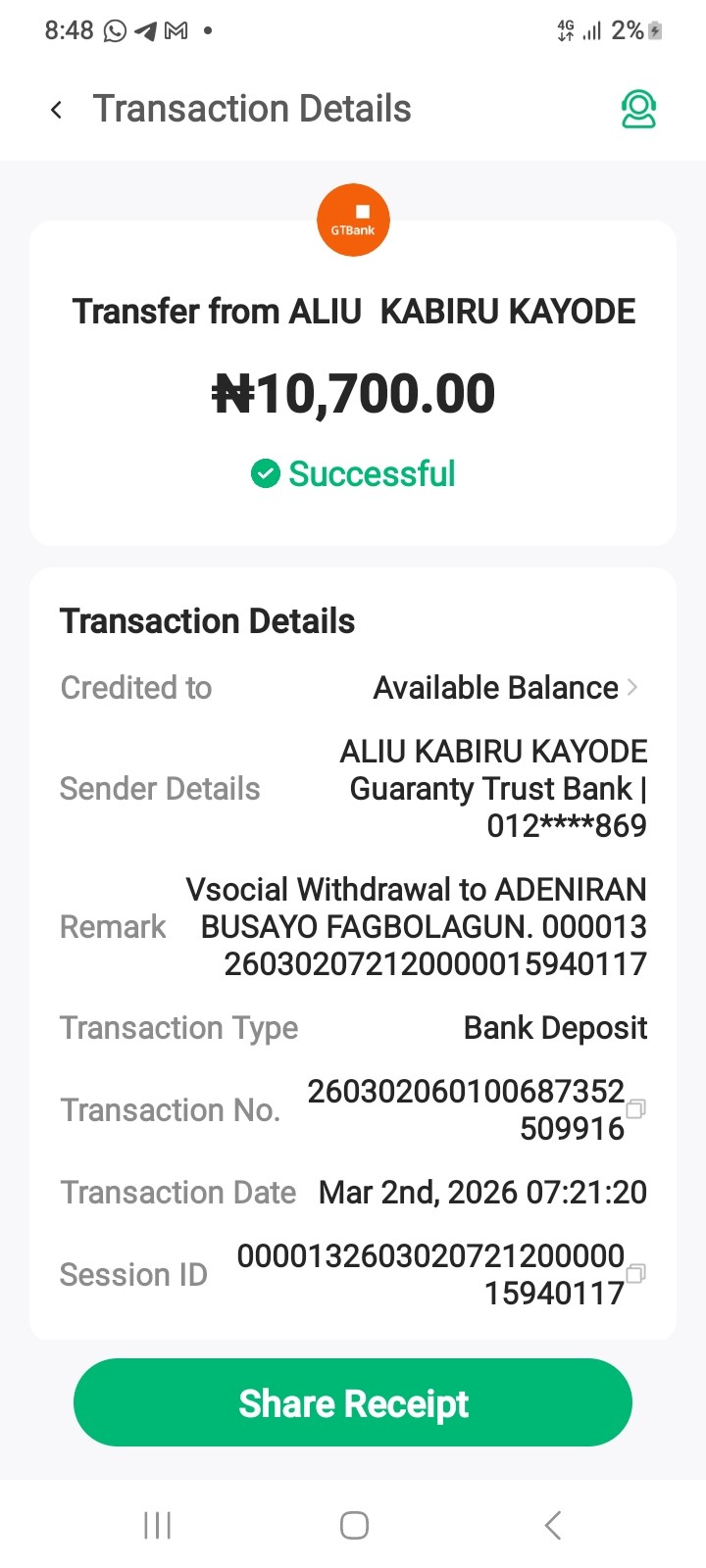Go back from Transaction Details
This screenshot has height=1568, width=706.
click(57, 110)
